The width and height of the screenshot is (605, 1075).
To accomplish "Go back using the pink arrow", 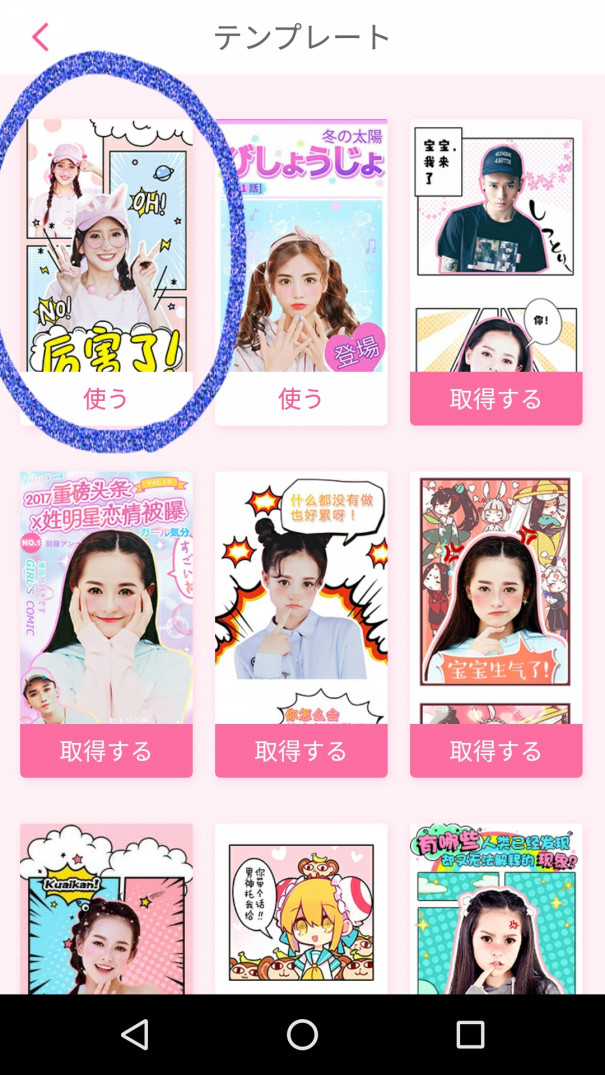I will pyautogui.click(x=40, y=38).
